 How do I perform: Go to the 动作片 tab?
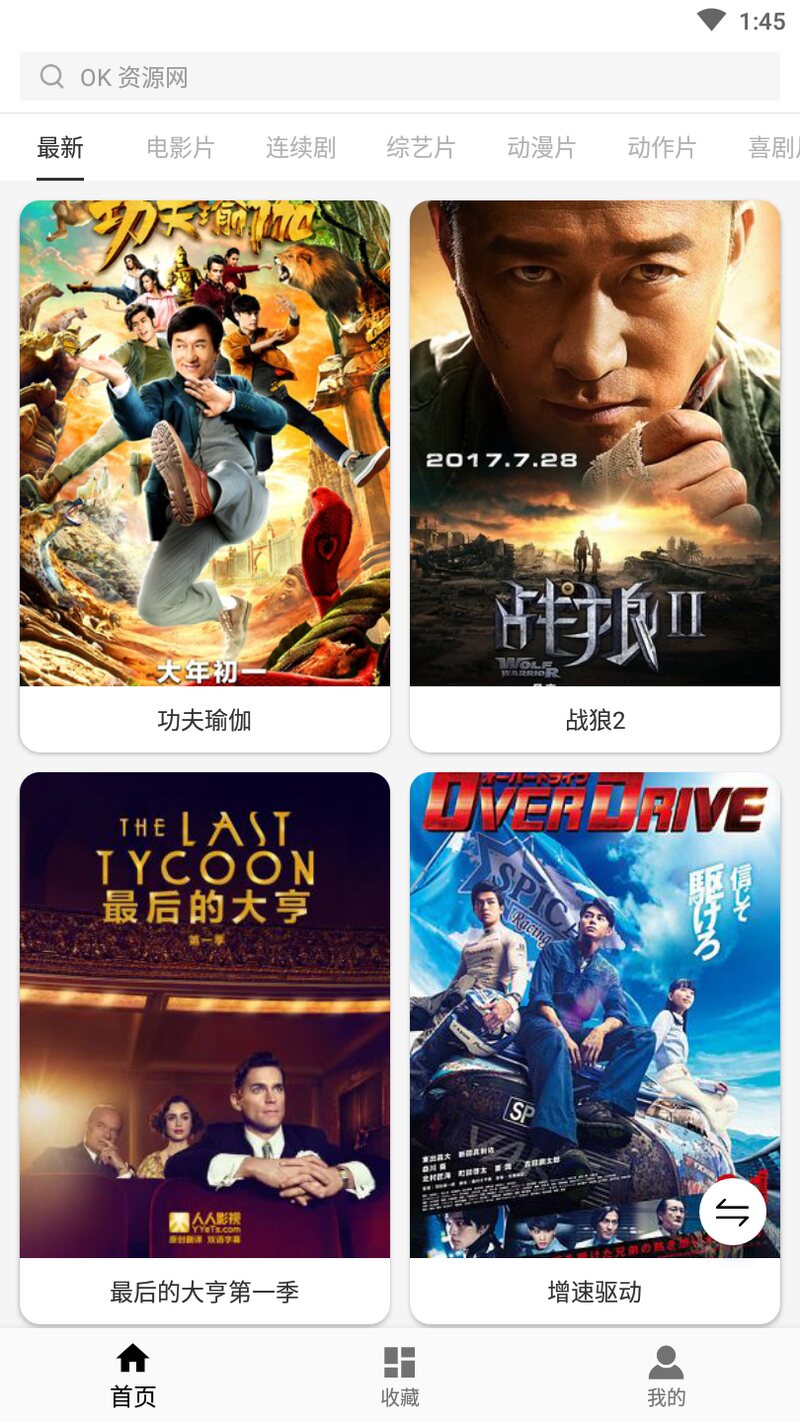661,148
